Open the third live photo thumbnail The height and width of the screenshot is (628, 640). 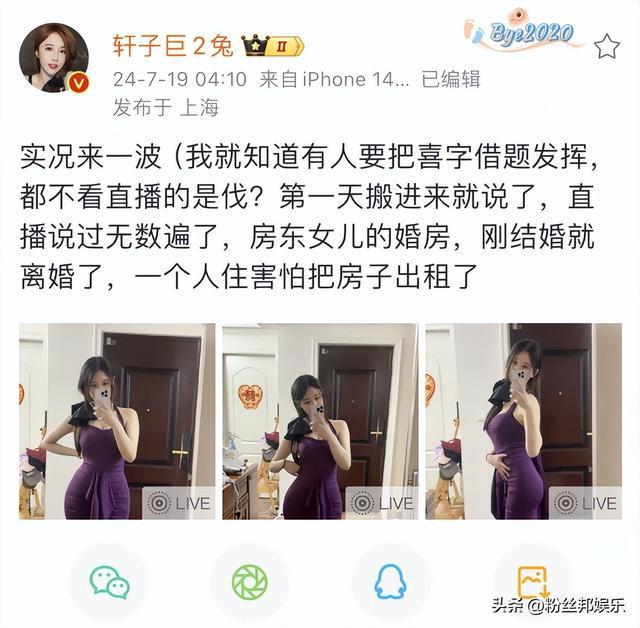[x=522, y=420]
